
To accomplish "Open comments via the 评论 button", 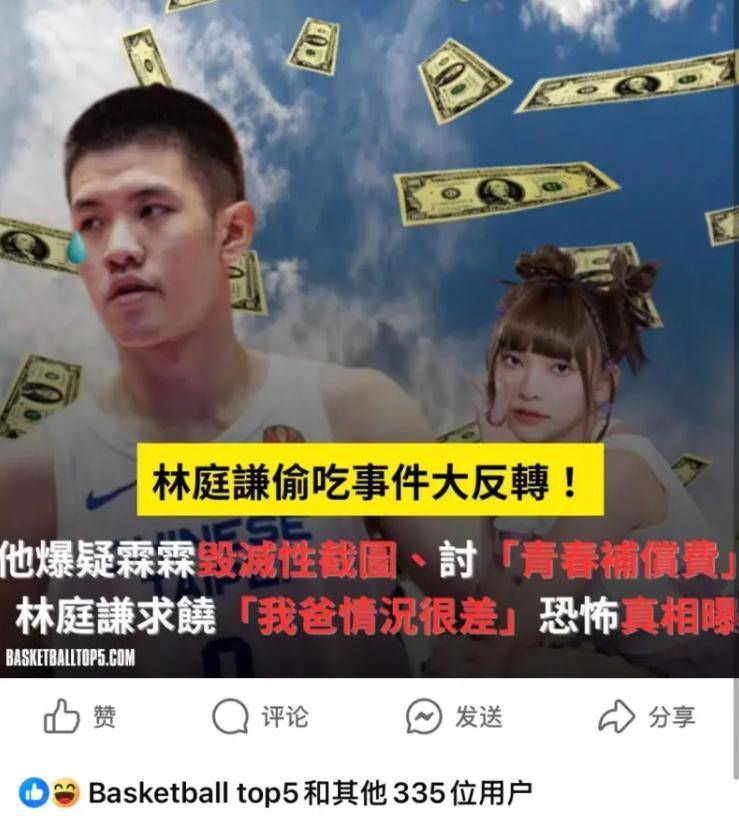I will [260, 716].
